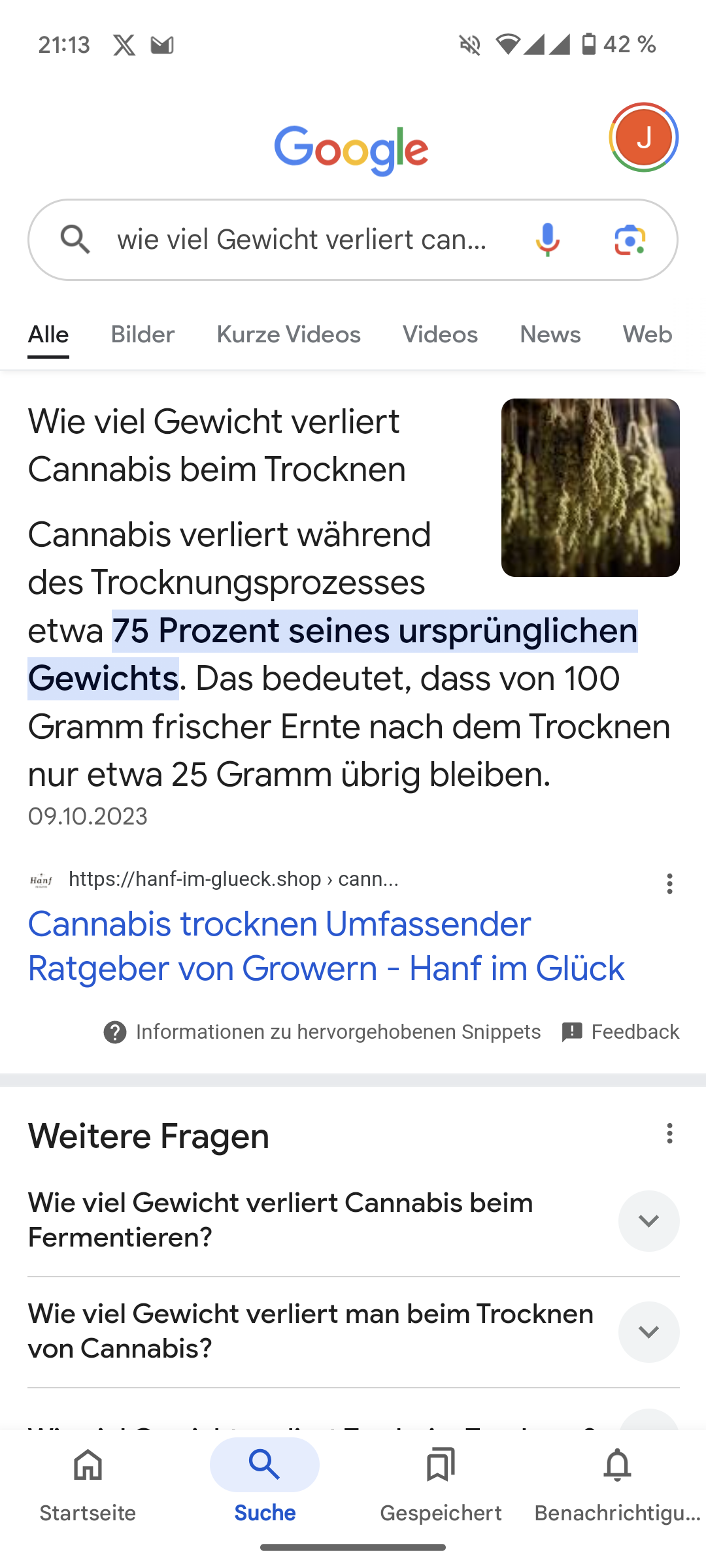Viewport: 706px width, 1568px height.
Task: Switch to the Videos tab
Action: tap(440, 335)
